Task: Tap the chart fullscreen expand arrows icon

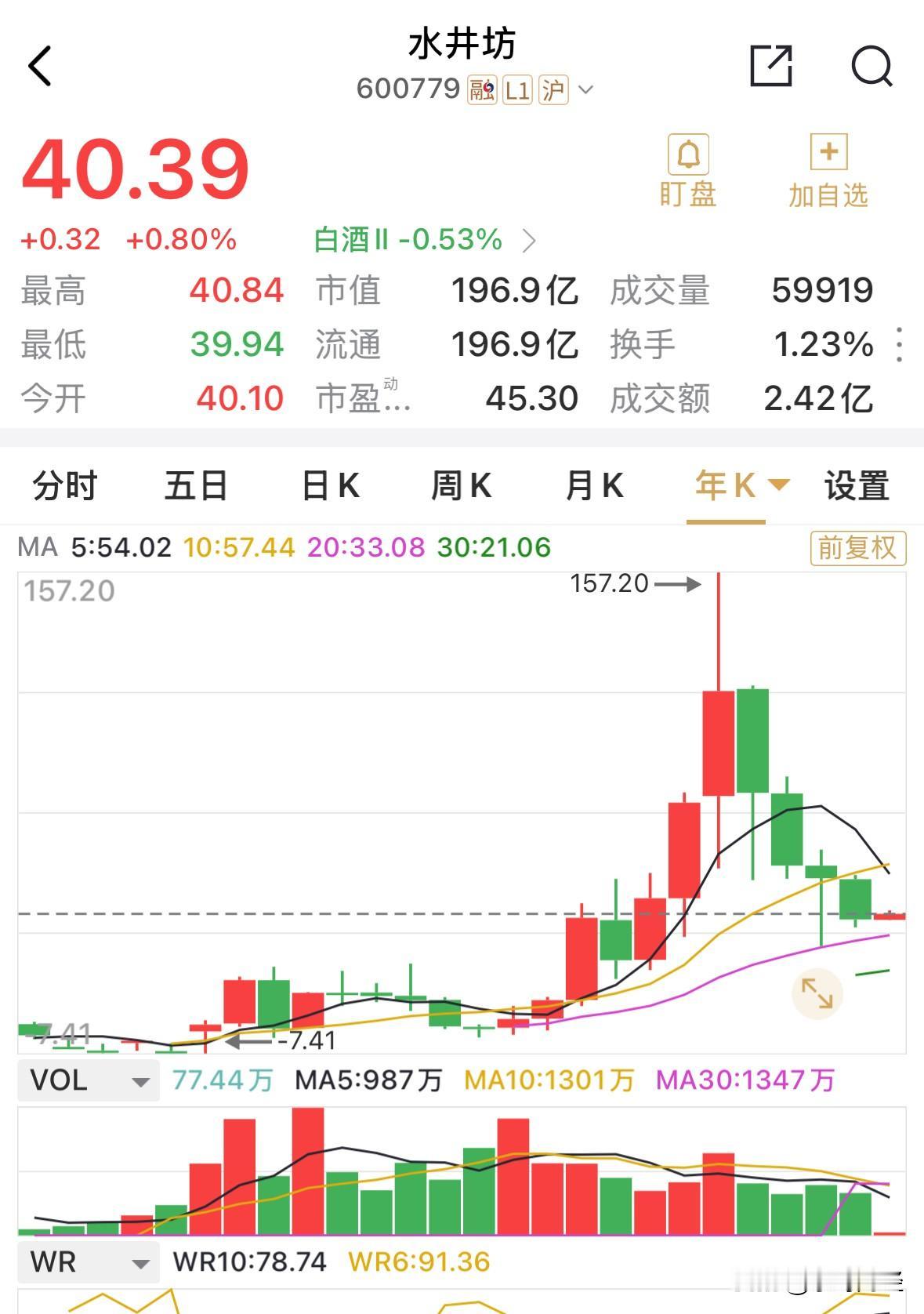Action: coord(817,994)
